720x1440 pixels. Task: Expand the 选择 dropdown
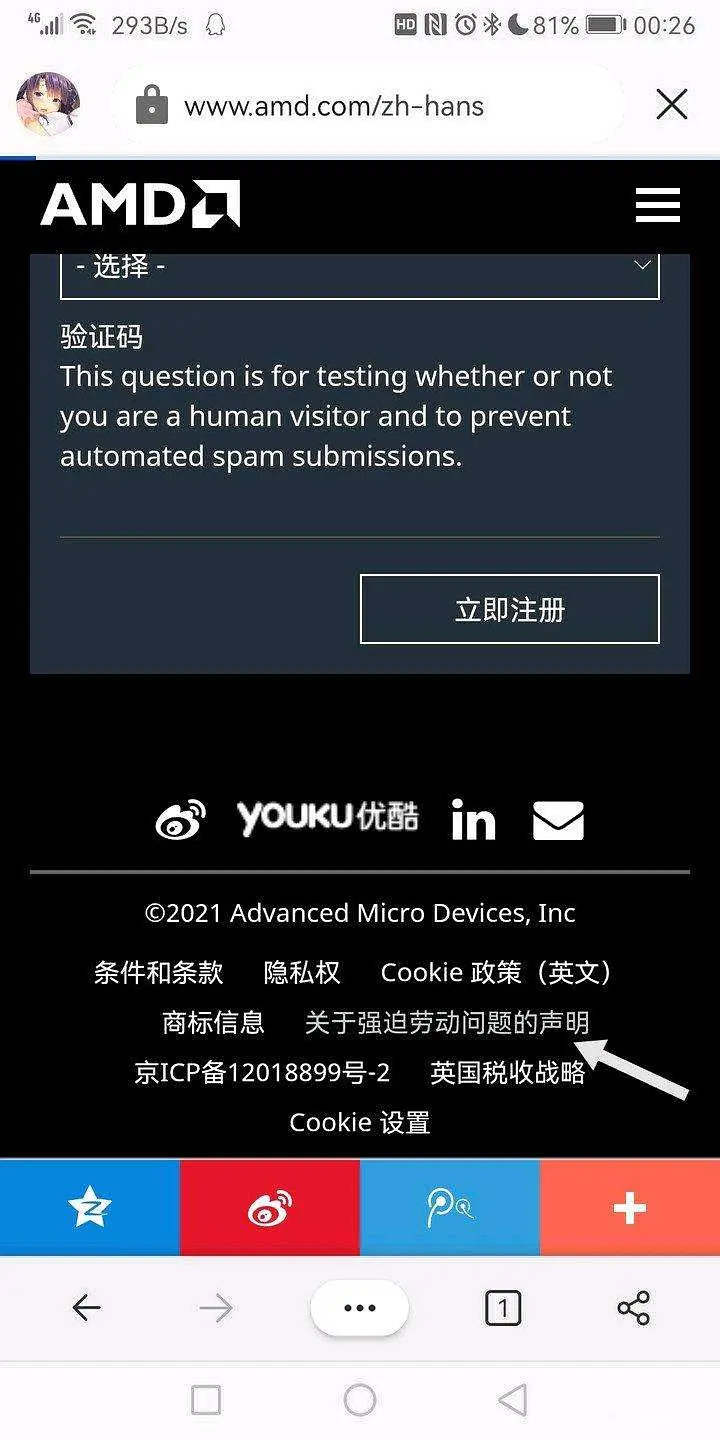[360, 268]
